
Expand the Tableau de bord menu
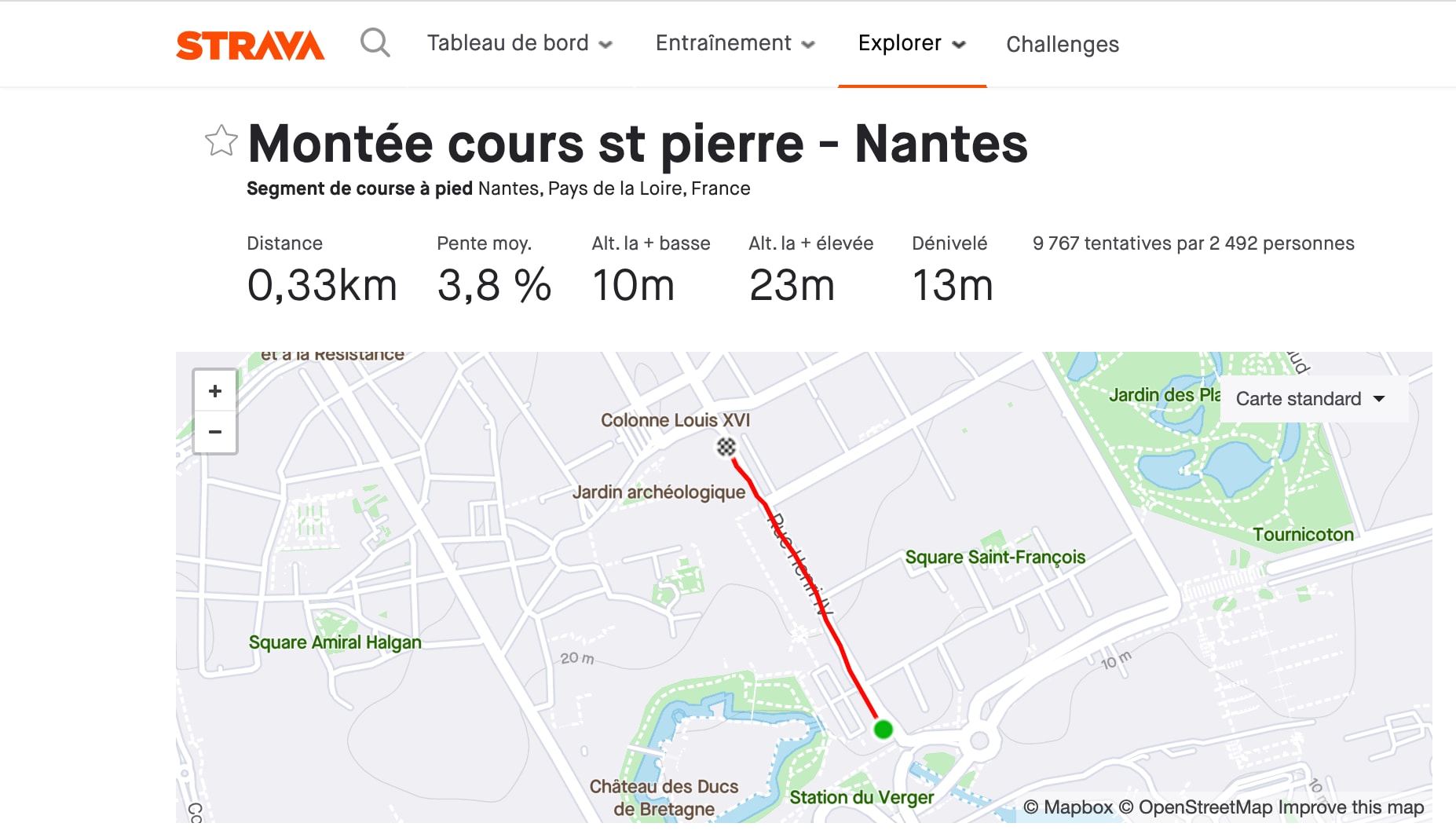click(x=519, y=43)
